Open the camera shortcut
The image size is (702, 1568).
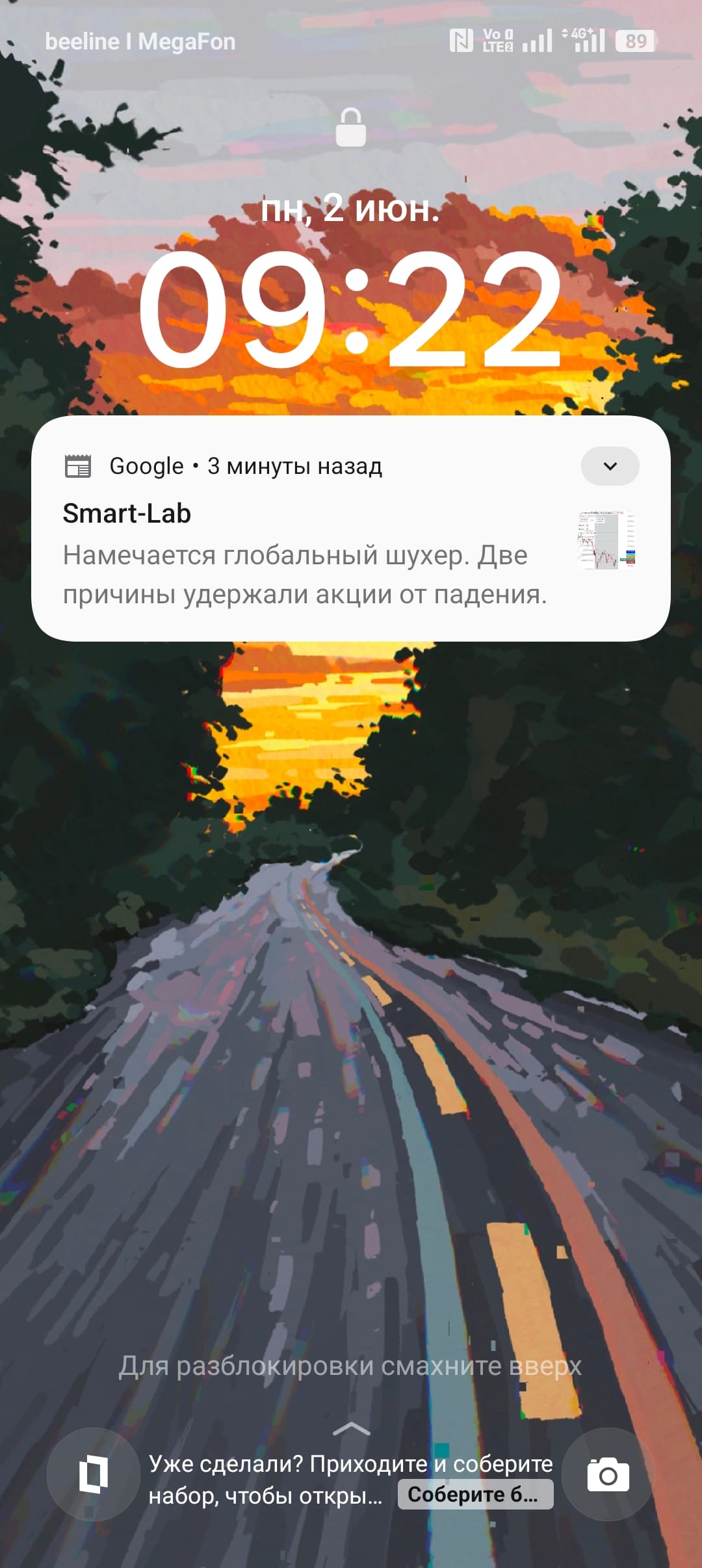tap(608, 1474)
